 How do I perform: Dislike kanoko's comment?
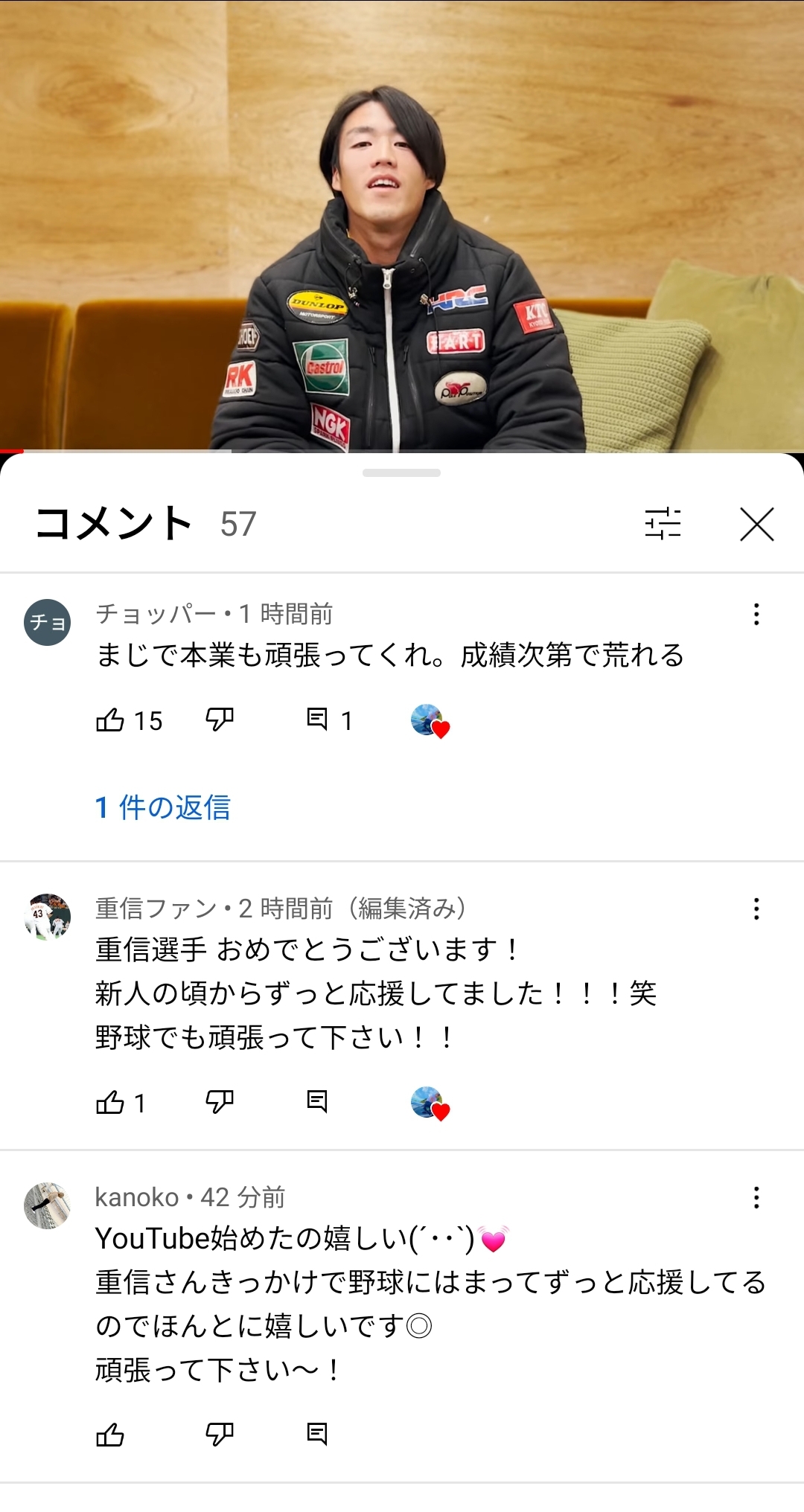click(x=220, y=1434)
